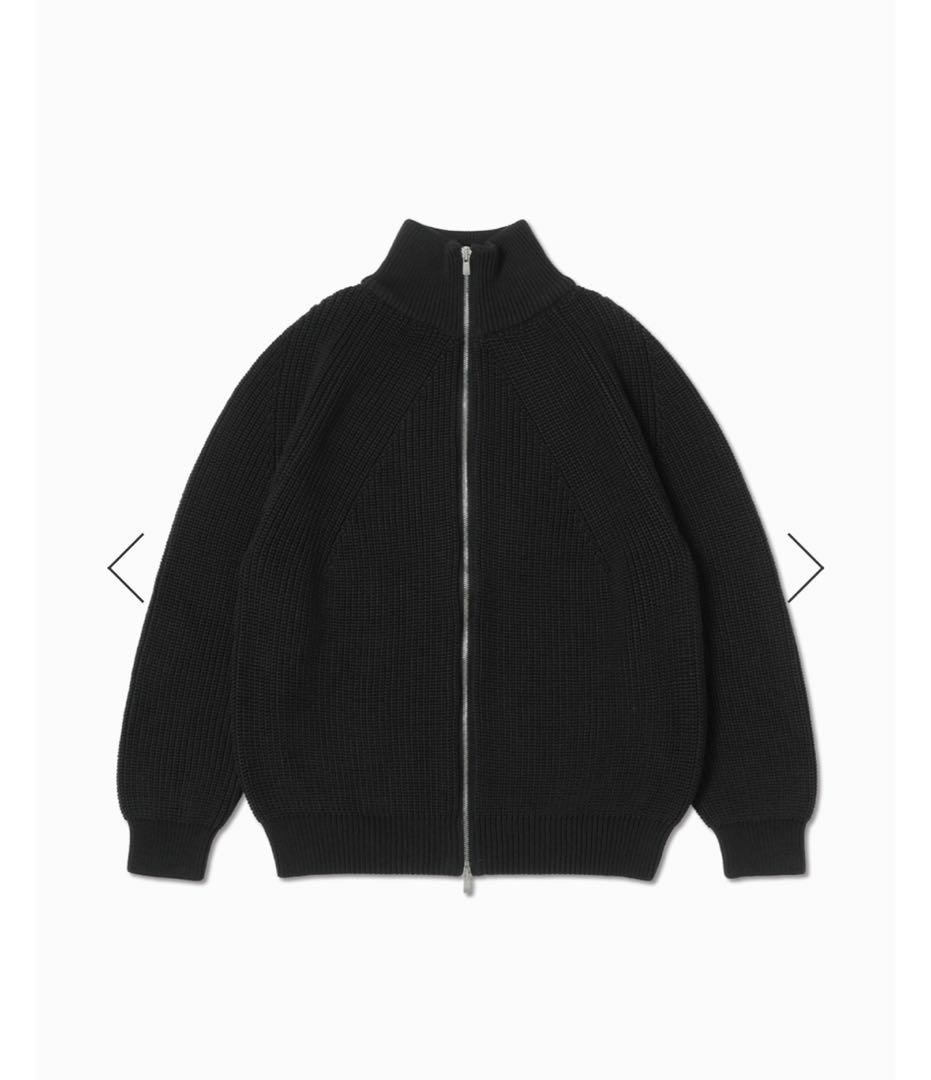Show the previous product image
Image resolution: width=931 pixels, height=1080 pixels.
coord(126,568)
